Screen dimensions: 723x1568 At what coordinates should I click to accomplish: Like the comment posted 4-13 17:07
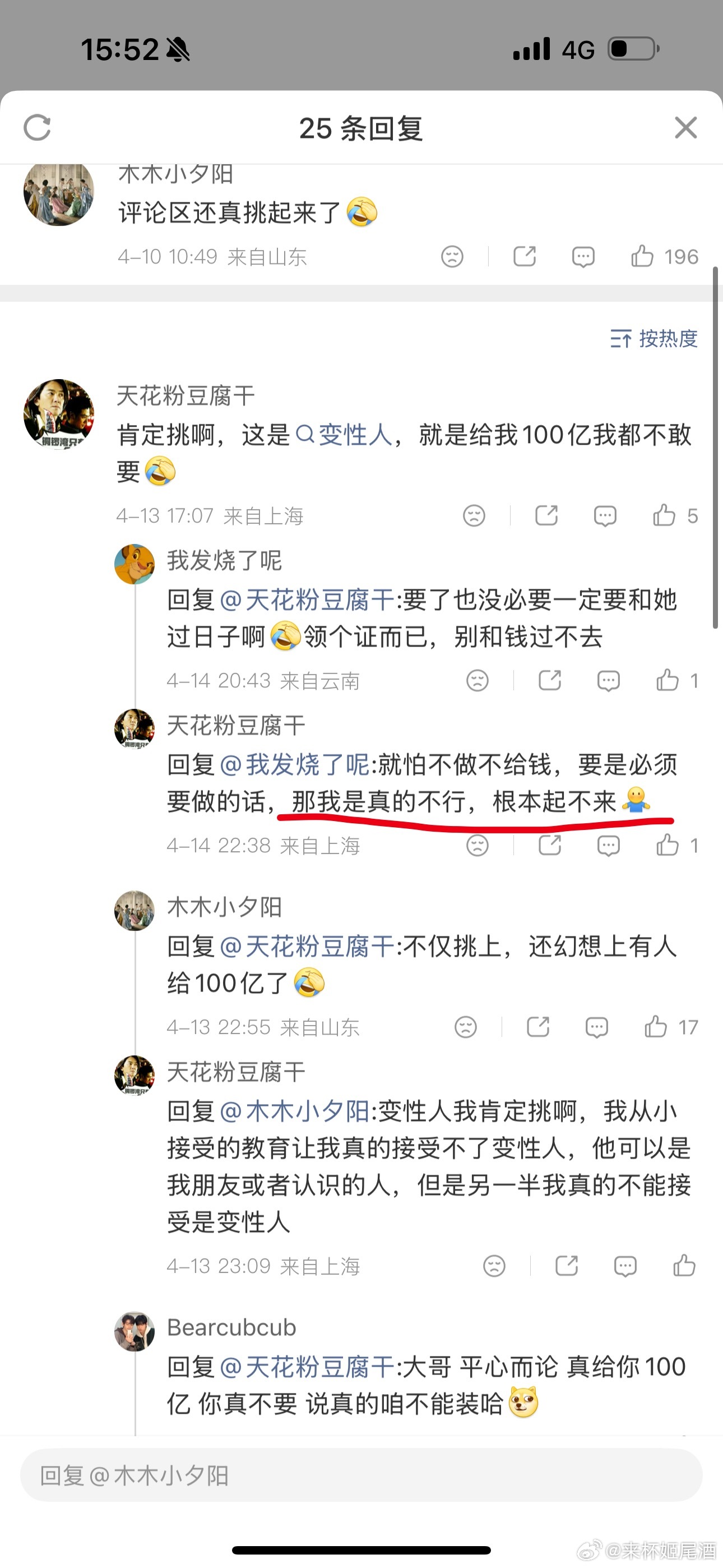coord(665,515)
